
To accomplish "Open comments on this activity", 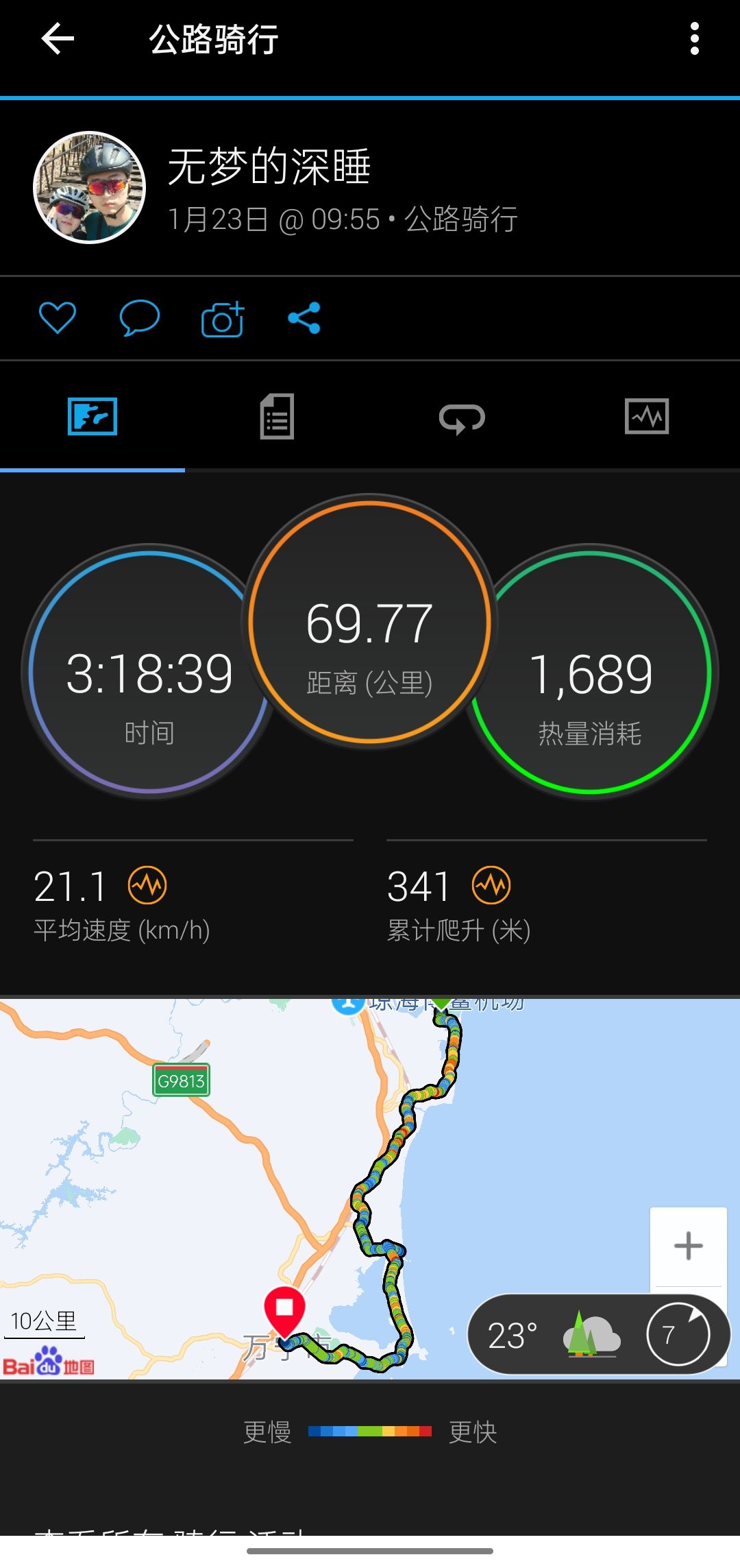I will 140,318.
